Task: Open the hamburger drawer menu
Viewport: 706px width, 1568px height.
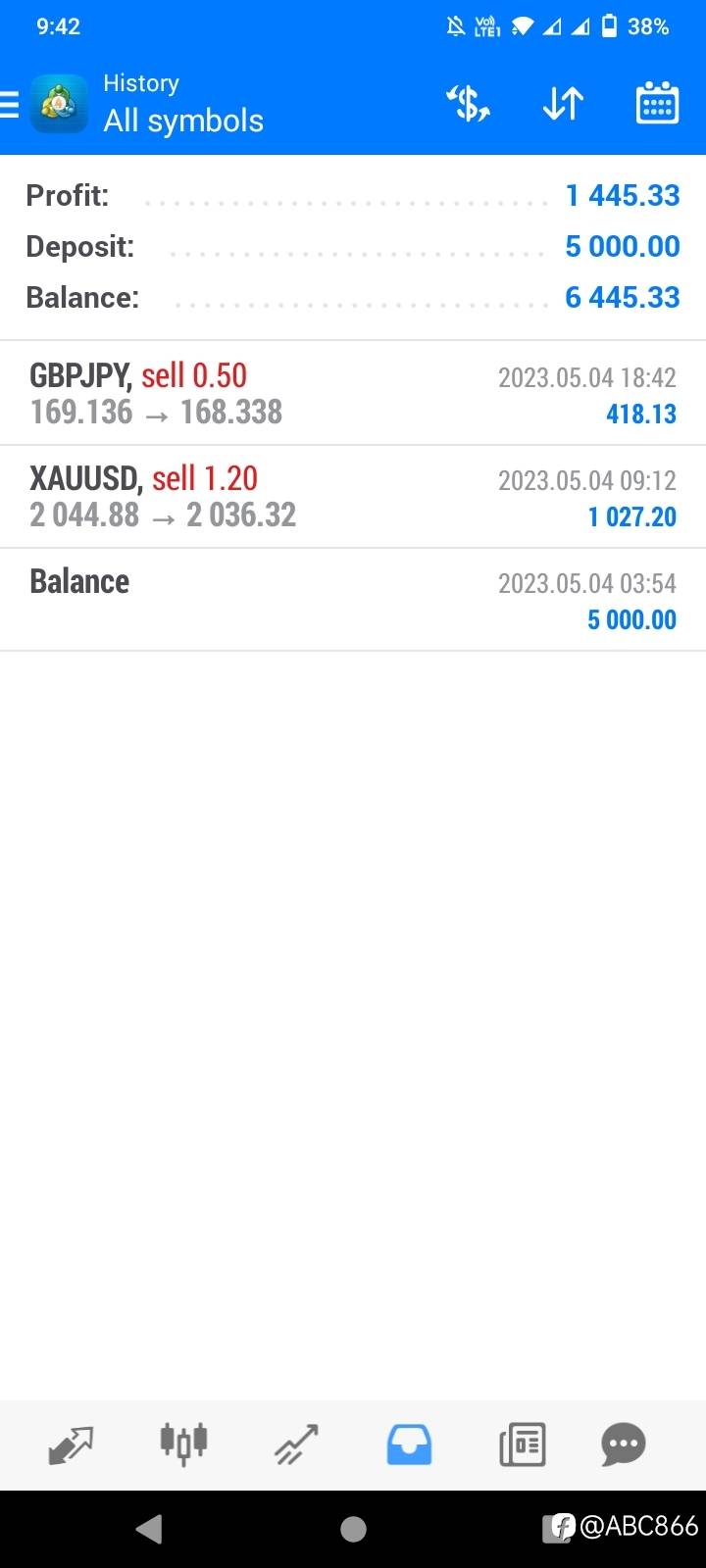Action: click(10, 104)
